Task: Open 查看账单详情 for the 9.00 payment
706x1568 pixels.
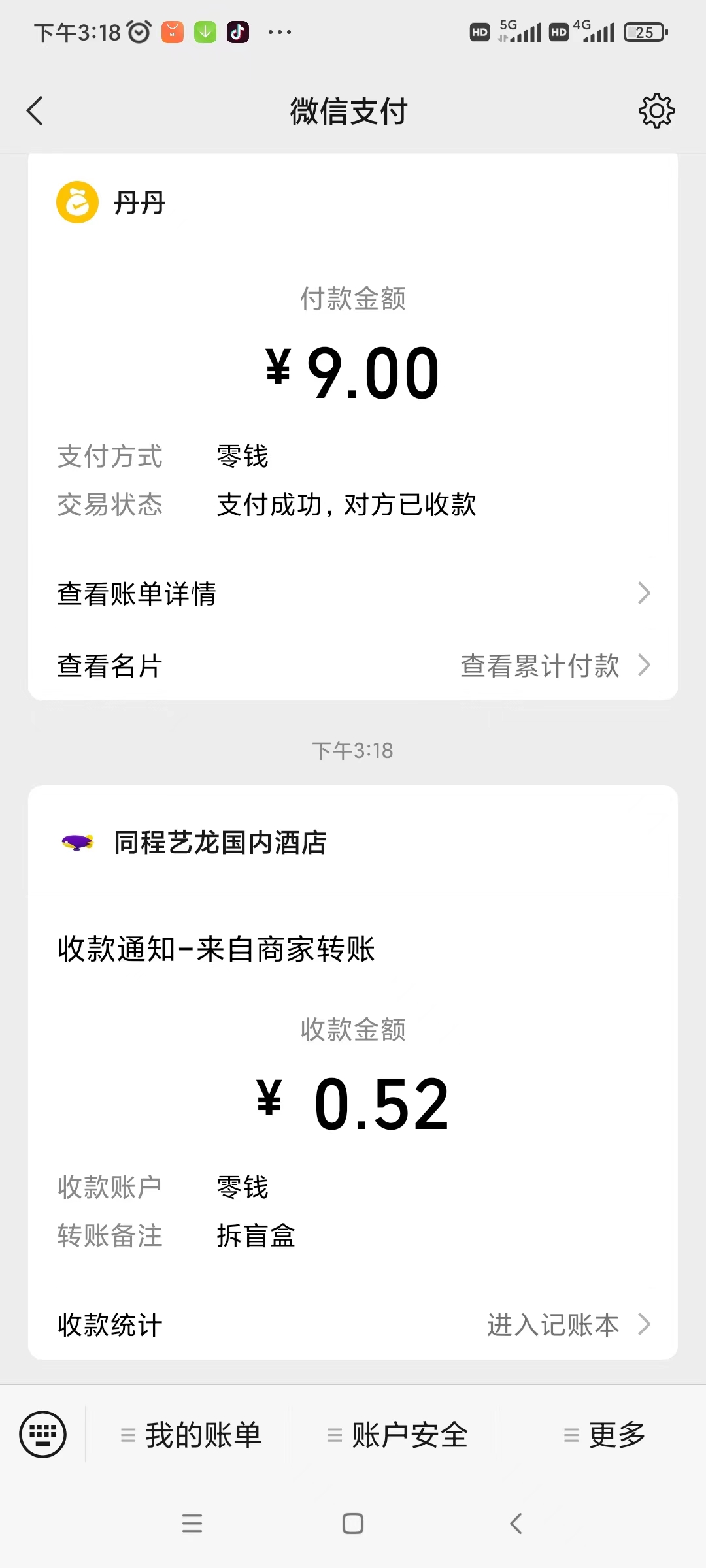Action: [353, 593]
